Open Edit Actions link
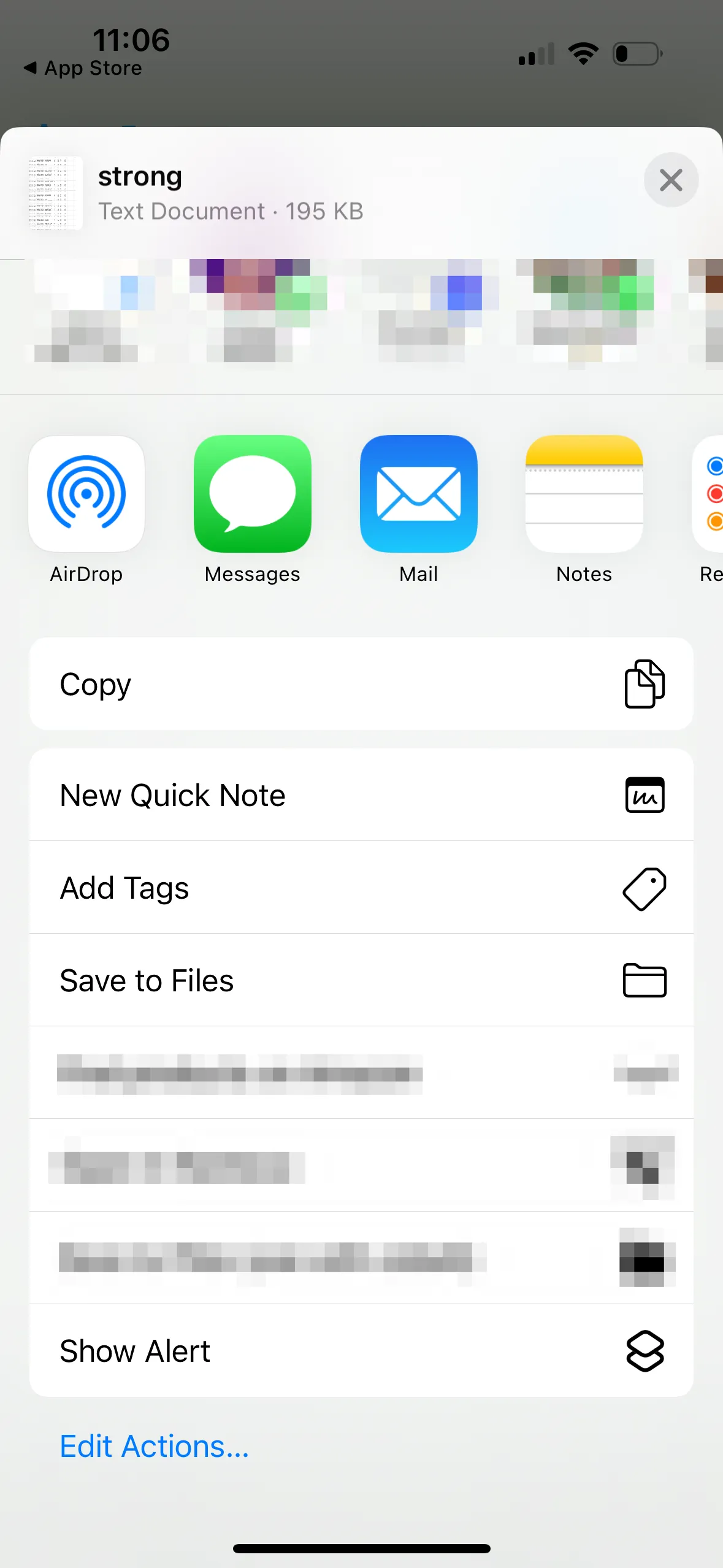Viewport: 723px width, 1568px height. pos(155,1447)
